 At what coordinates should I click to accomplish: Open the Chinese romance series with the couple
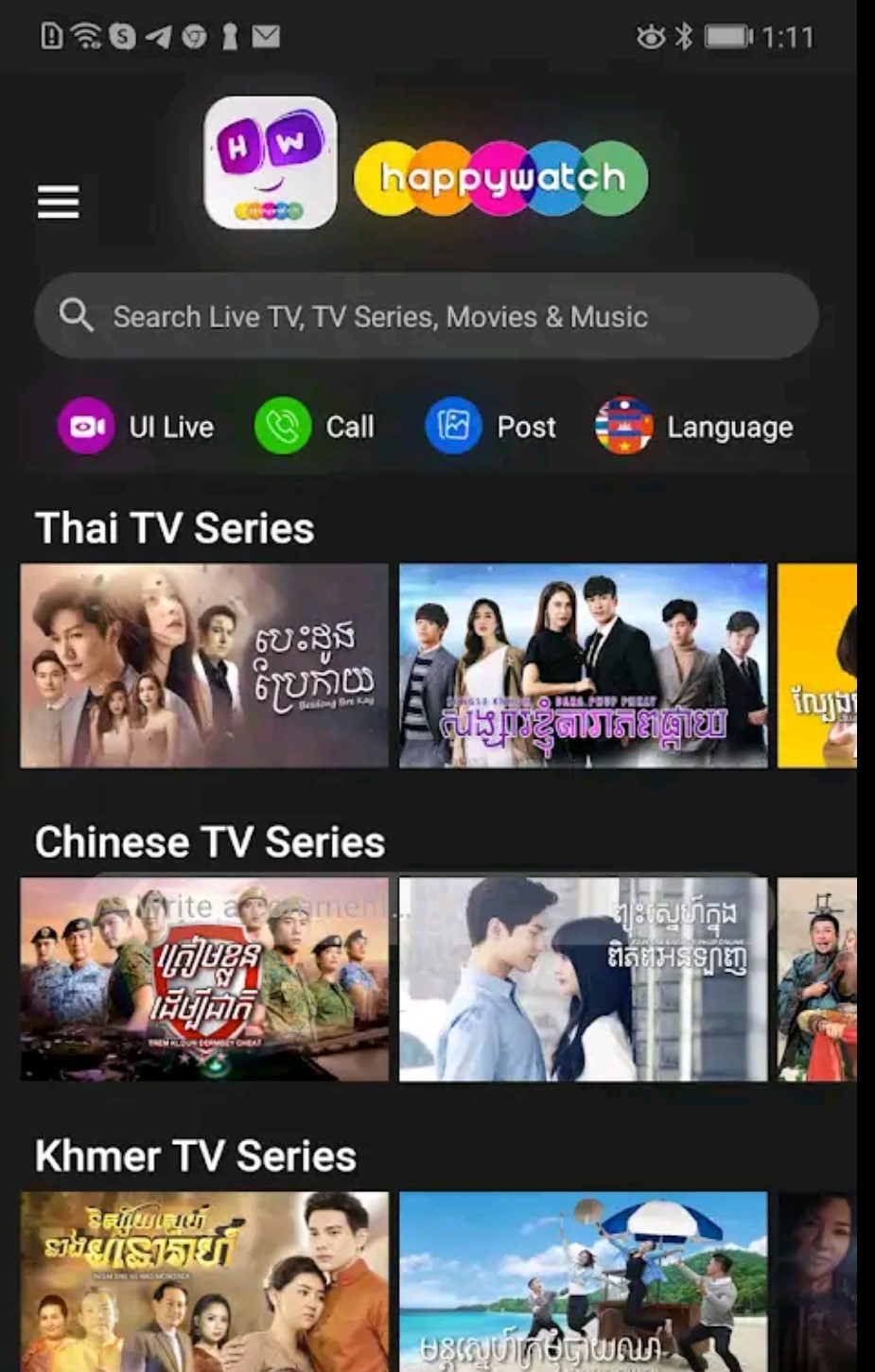click(583, 979)
